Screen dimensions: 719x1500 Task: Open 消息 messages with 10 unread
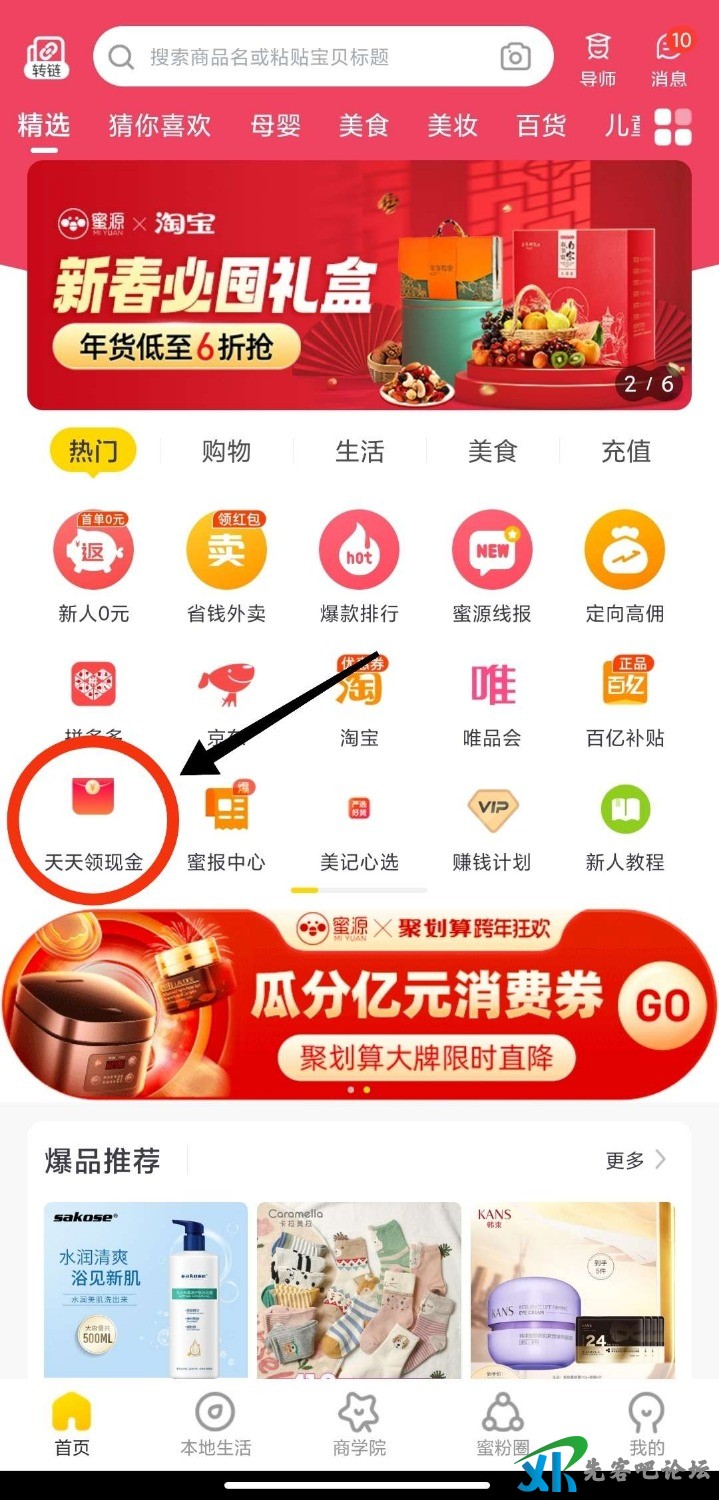coord(669,59)
